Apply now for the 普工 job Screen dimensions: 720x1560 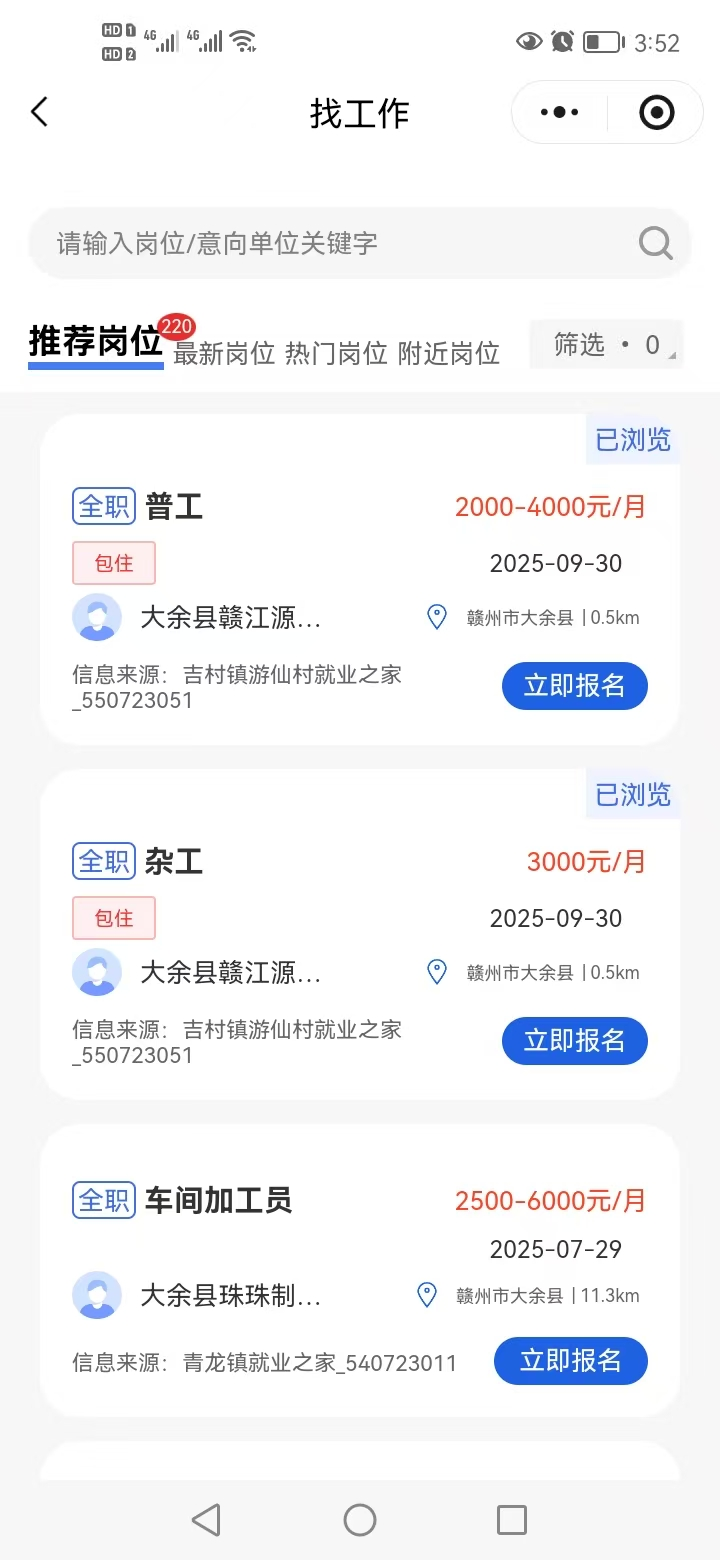[574, 686]
